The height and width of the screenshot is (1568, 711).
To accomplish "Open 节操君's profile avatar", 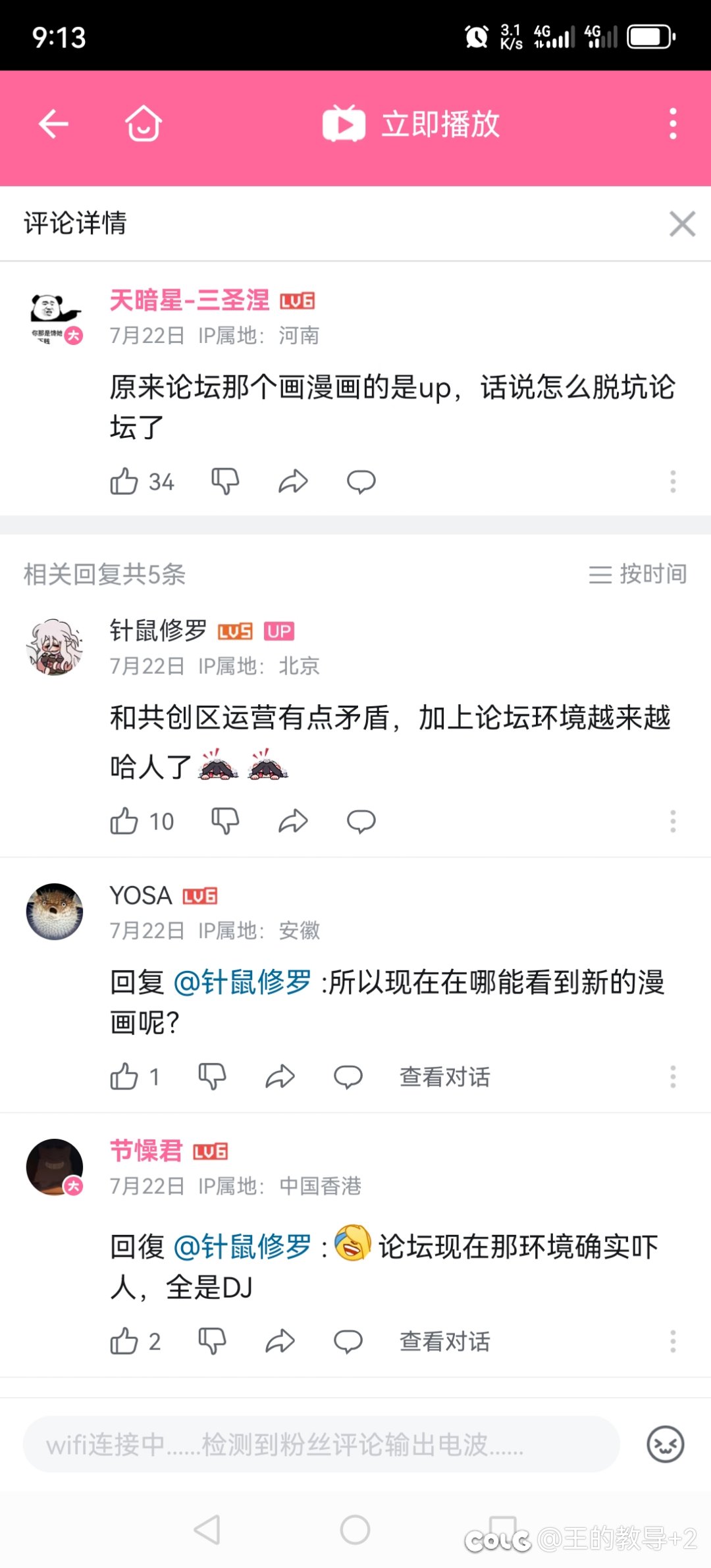I will [55, 1167].
